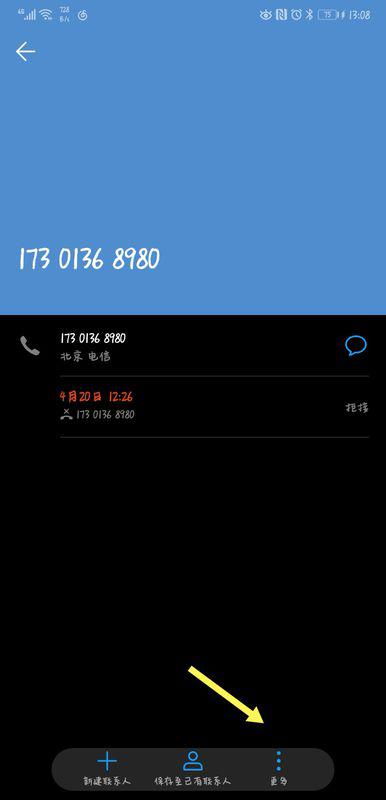This screenshot has width=386, height=800.
Task: Send a message via the chat bubble icon
Action: tap(355, 346)
